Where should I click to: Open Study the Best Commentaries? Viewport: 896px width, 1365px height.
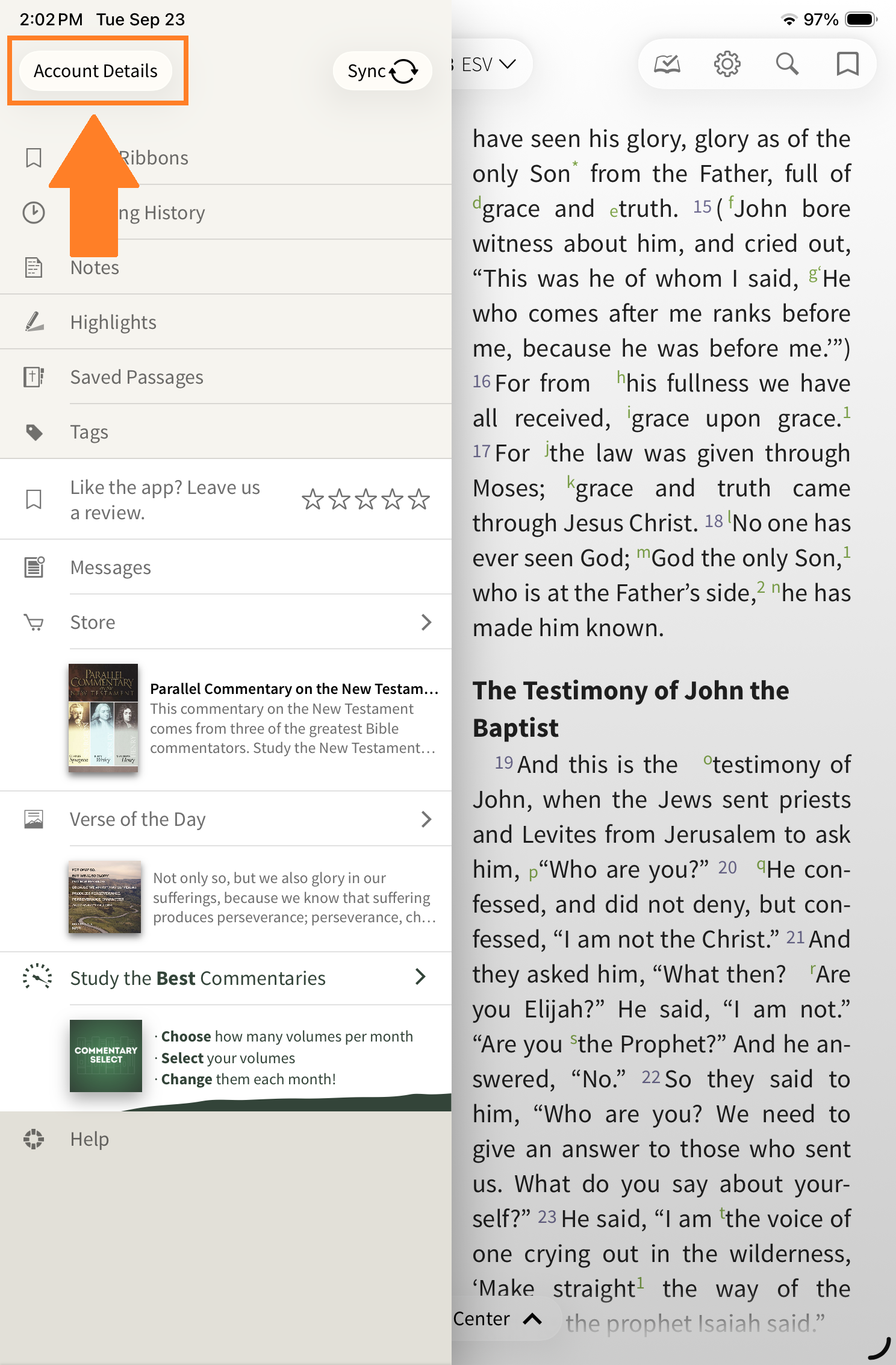[198, 978]
